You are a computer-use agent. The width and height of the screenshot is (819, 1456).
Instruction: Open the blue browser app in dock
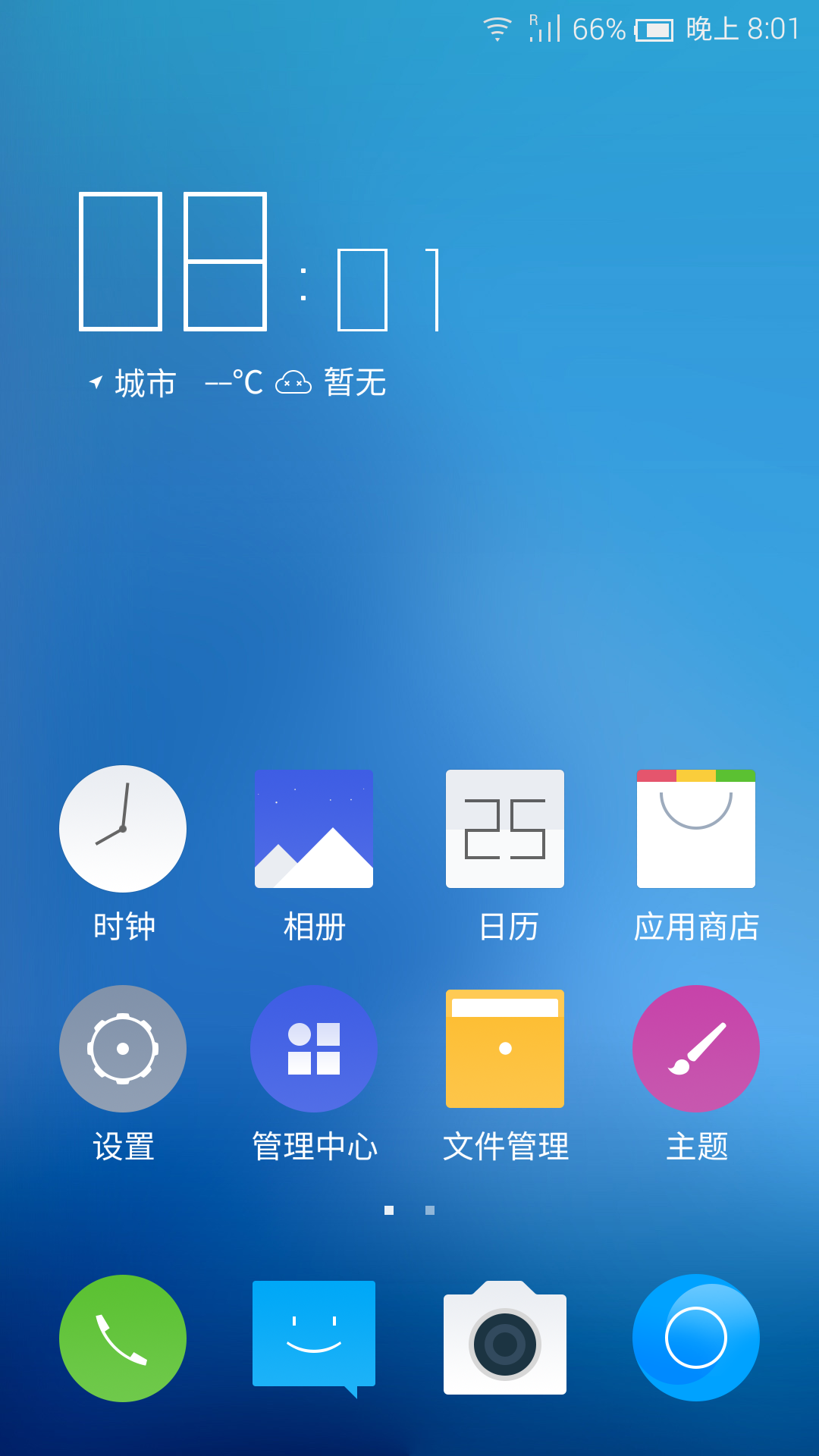coord(696,1338)
